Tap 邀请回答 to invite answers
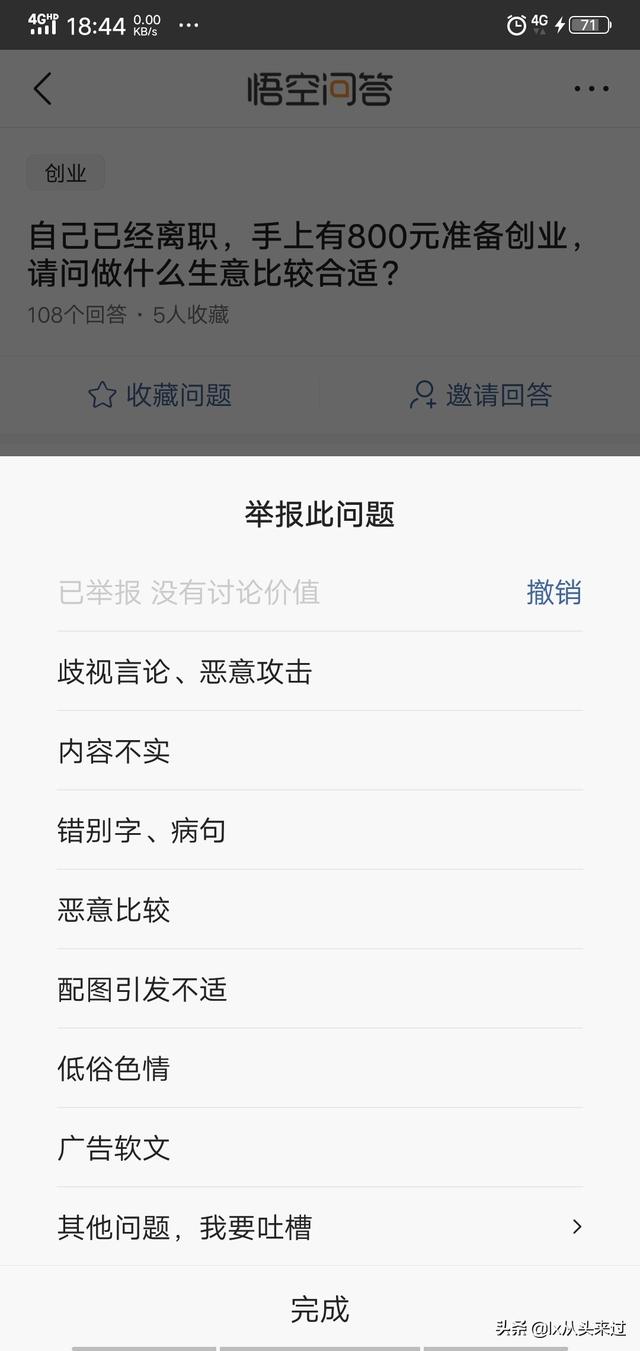The height and width of the screenshot is (1351, 640). [481, 395]
